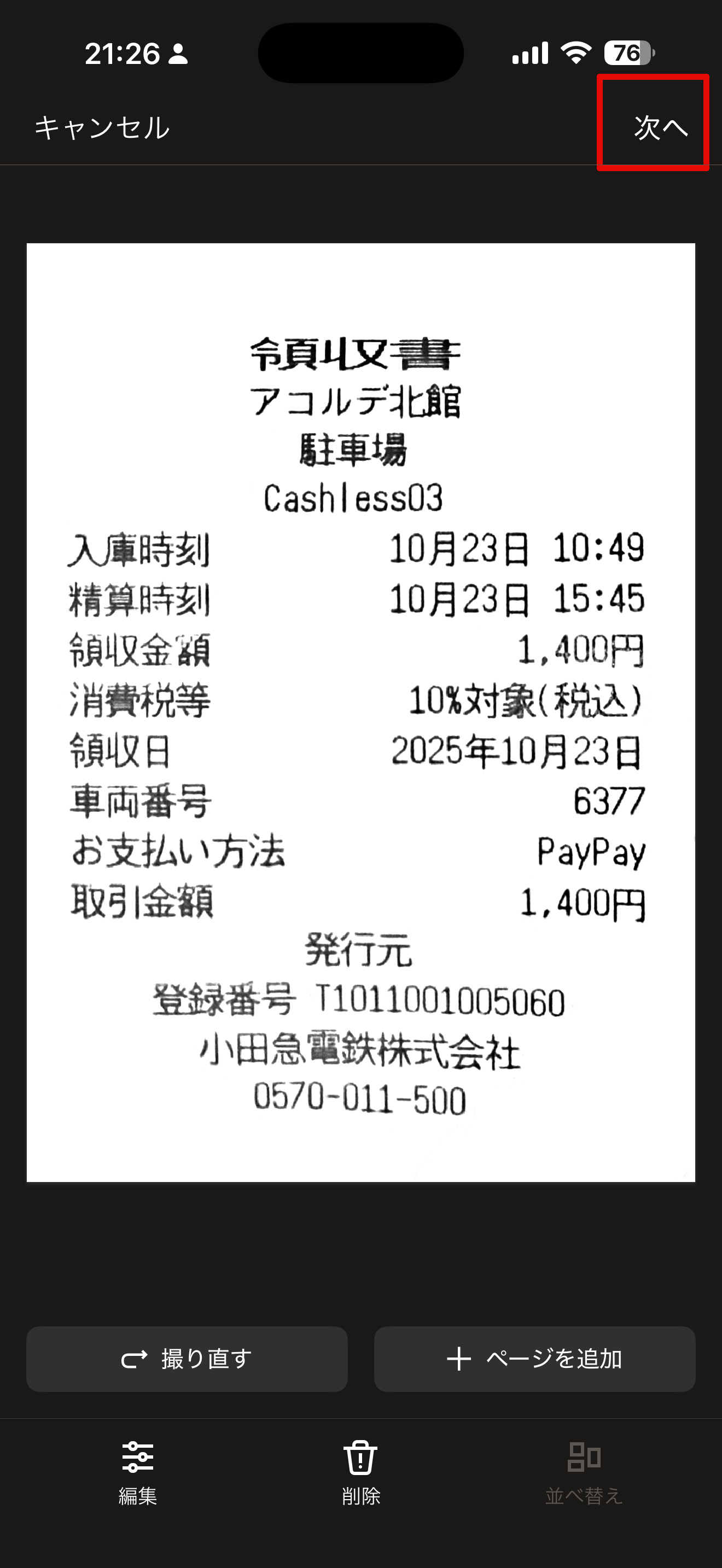Proceed with the 次へ button

click(x=660, y=127)
